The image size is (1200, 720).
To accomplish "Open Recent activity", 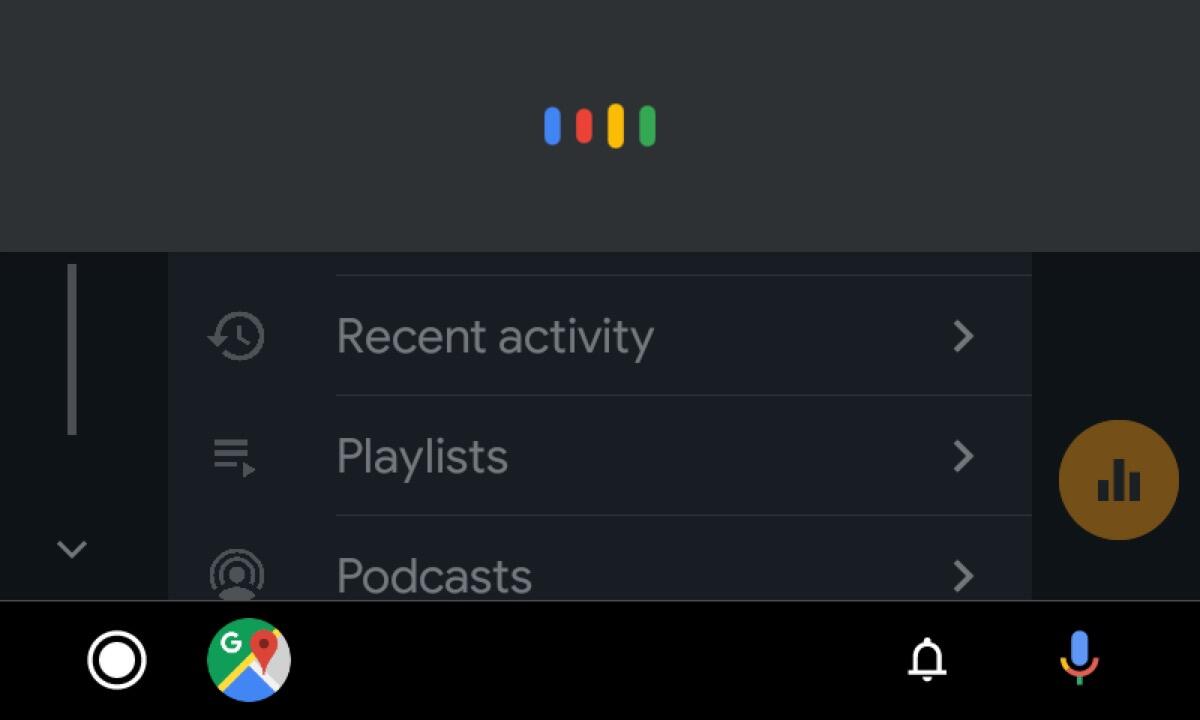I will point(600,336).
